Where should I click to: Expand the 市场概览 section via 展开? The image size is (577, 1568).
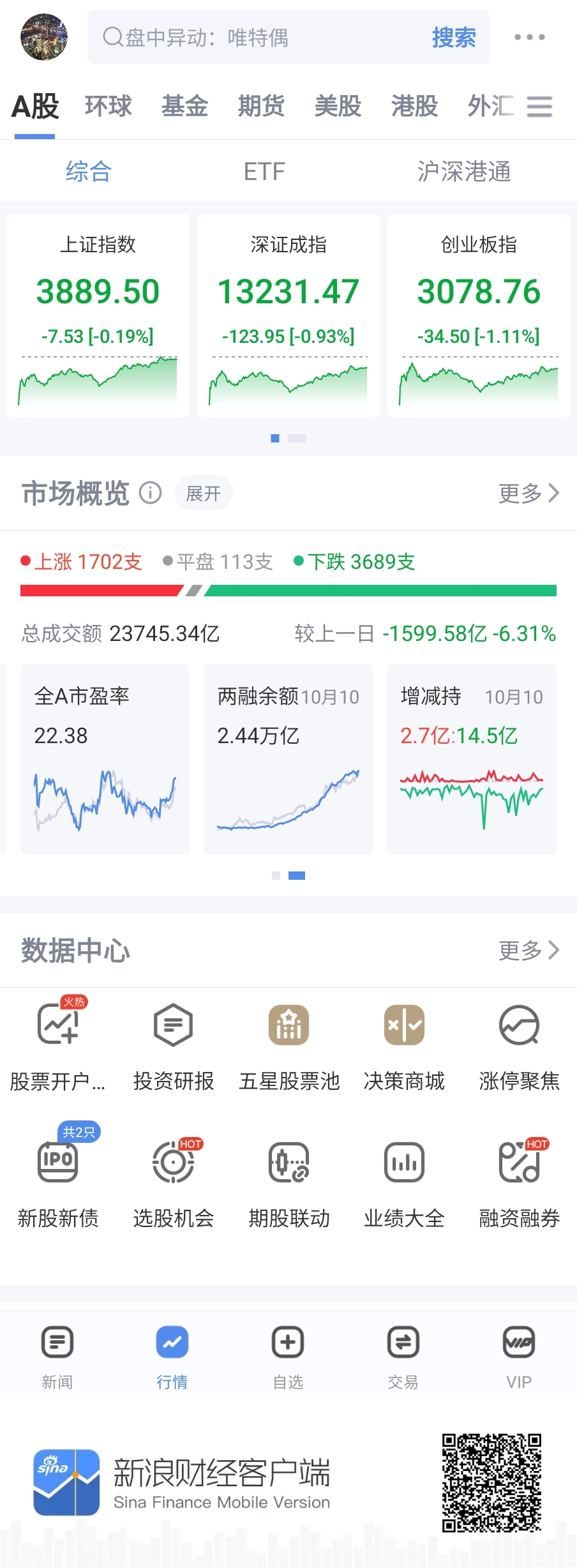(203, 492)
